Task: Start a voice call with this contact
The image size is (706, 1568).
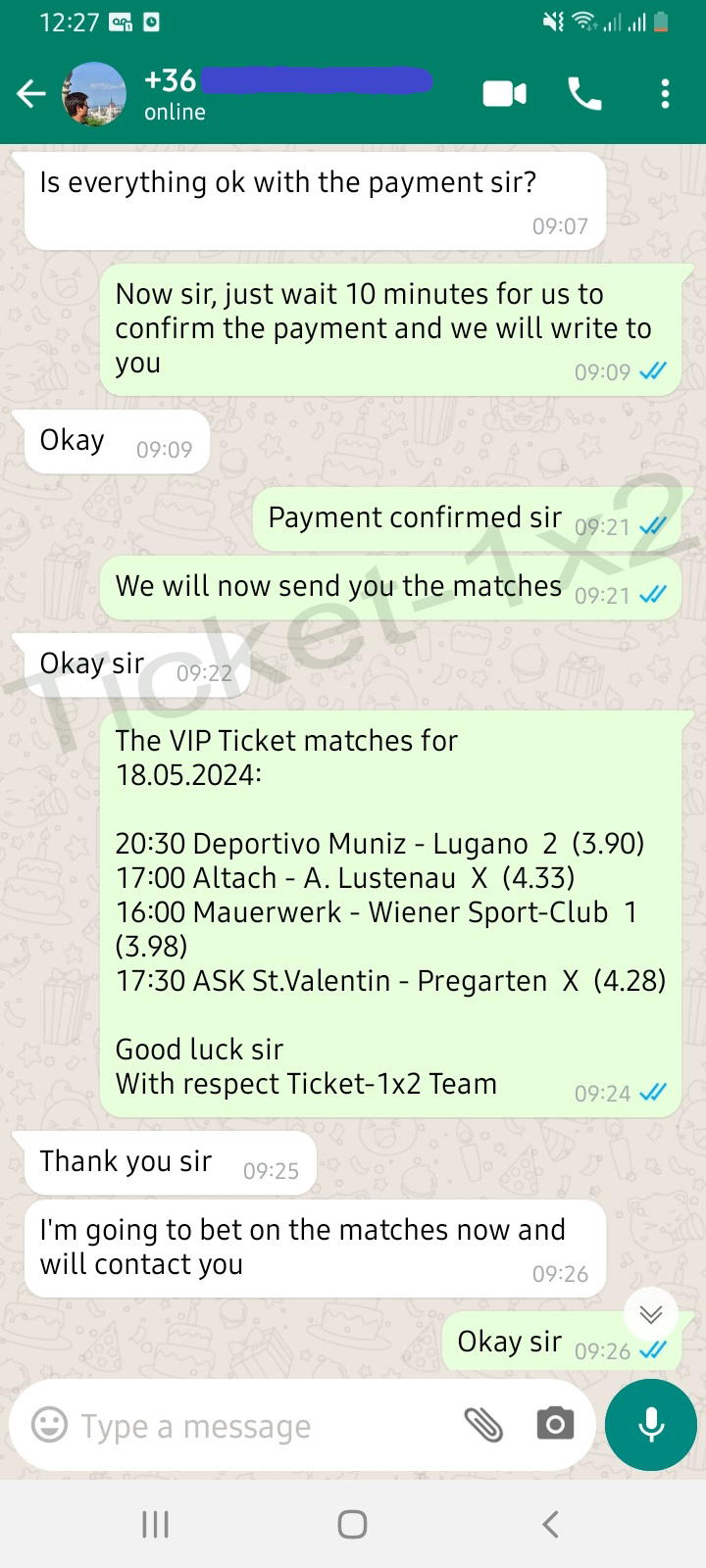Action: (584, 94)
